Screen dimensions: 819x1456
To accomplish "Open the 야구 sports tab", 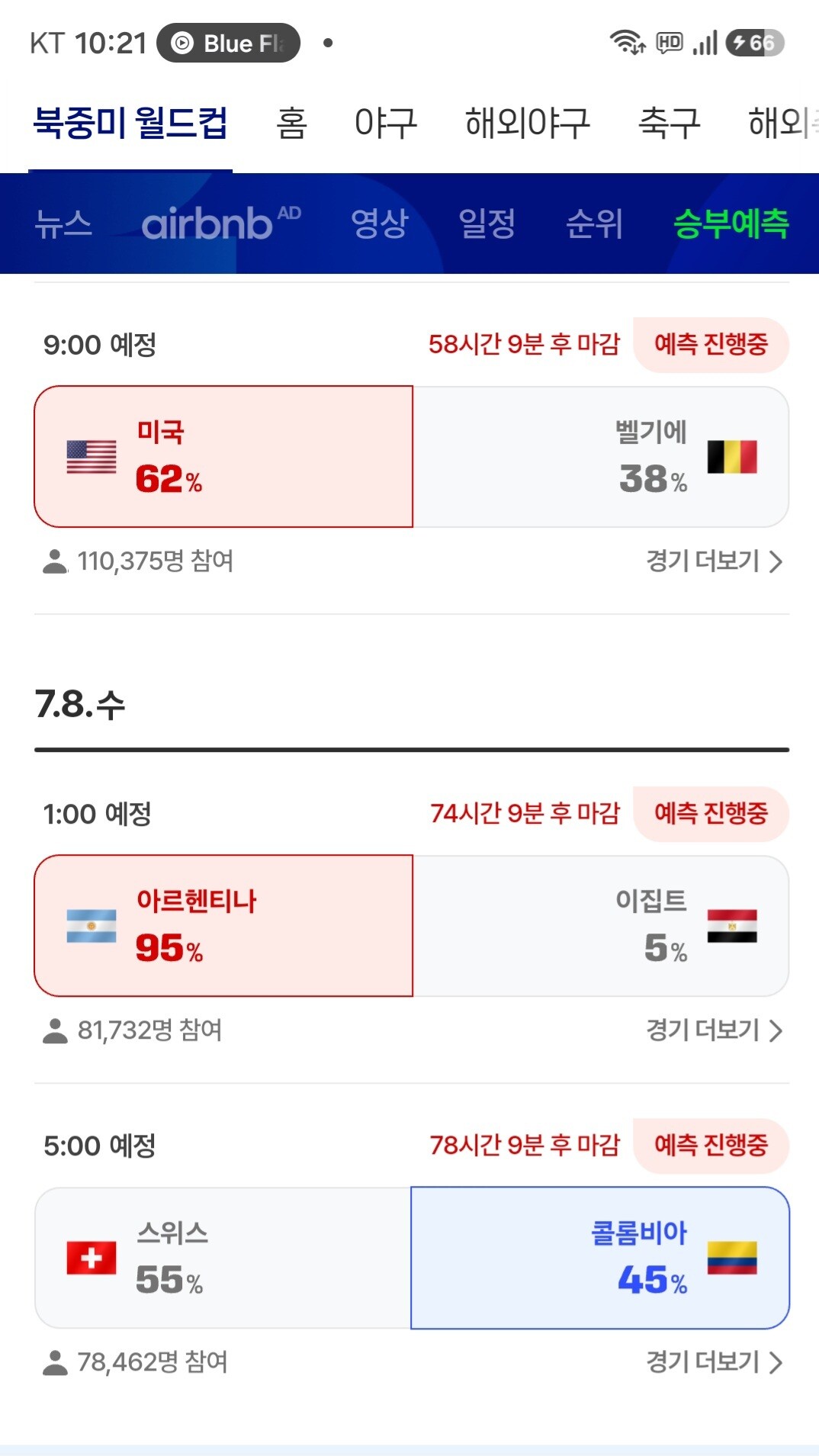I will tap(386, 123).
